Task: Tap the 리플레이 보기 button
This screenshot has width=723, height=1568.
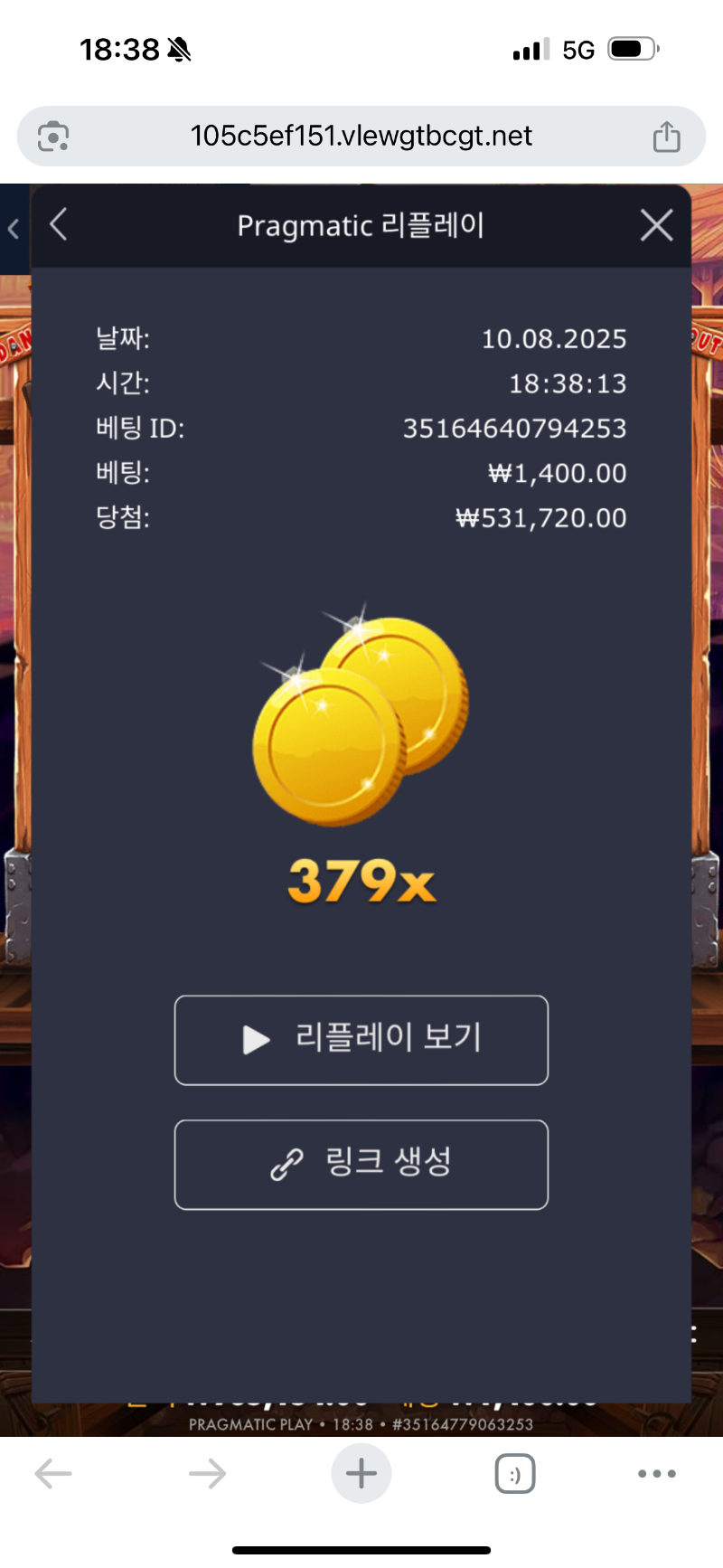Action: [361, 1040]
